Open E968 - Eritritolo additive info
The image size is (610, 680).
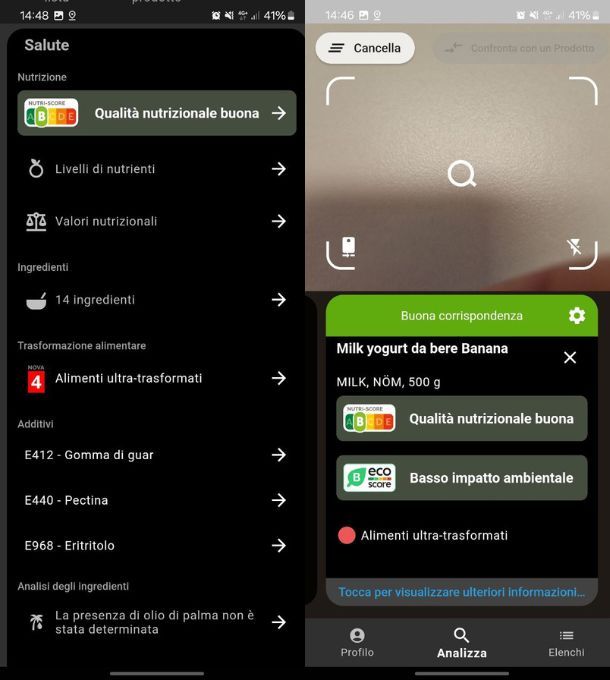coord(156,546)
